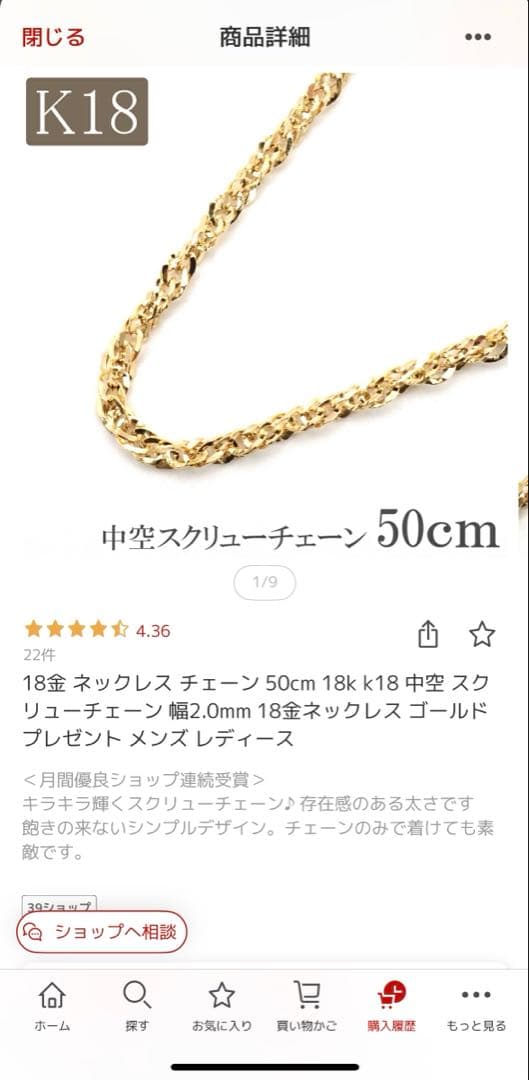Switch to the 購入履歴 purchase history tab
529x1080 pixels.
coord(391,1007)
